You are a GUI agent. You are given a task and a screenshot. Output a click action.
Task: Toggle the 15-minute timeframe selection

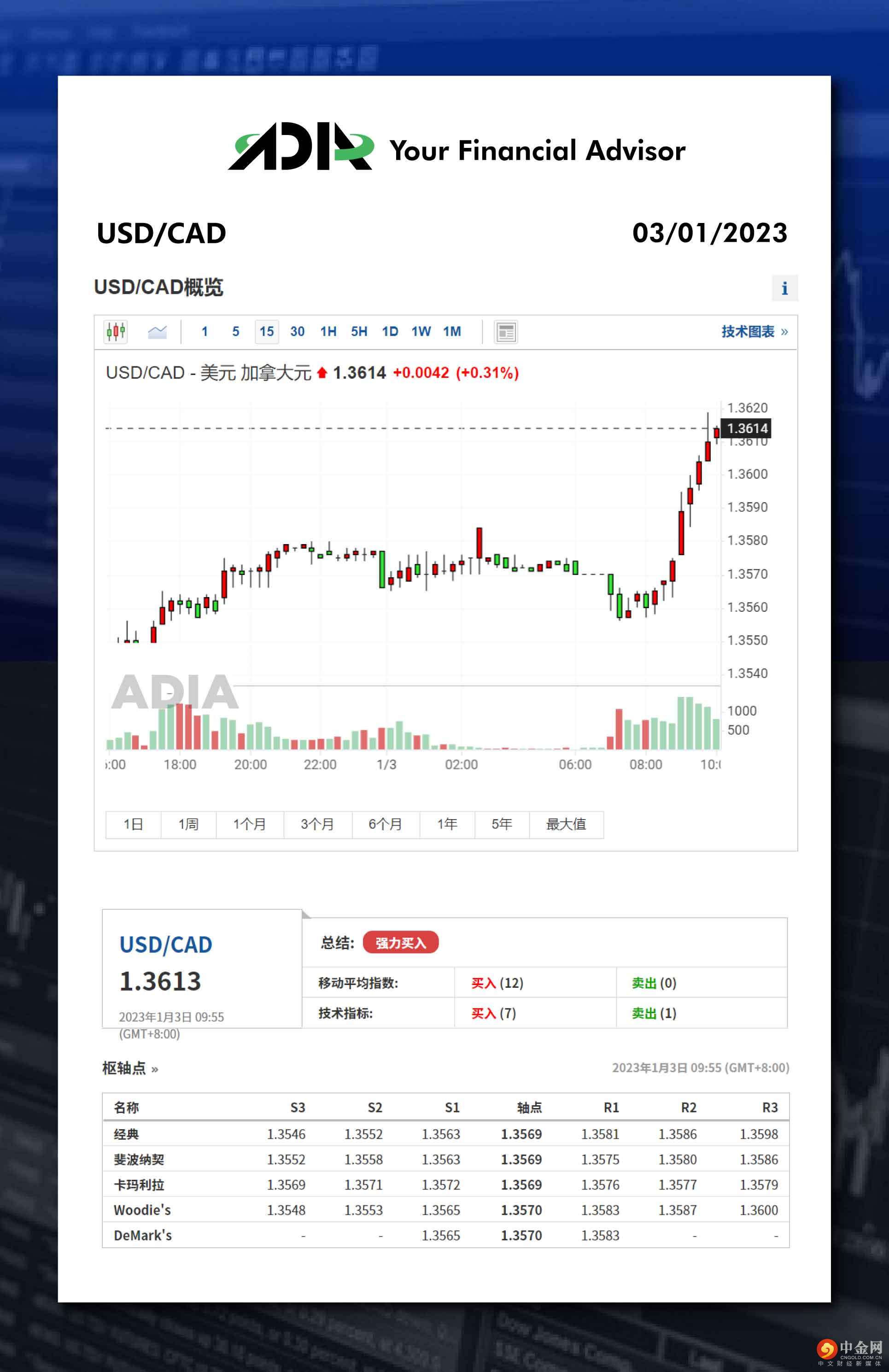coord(266,331)
